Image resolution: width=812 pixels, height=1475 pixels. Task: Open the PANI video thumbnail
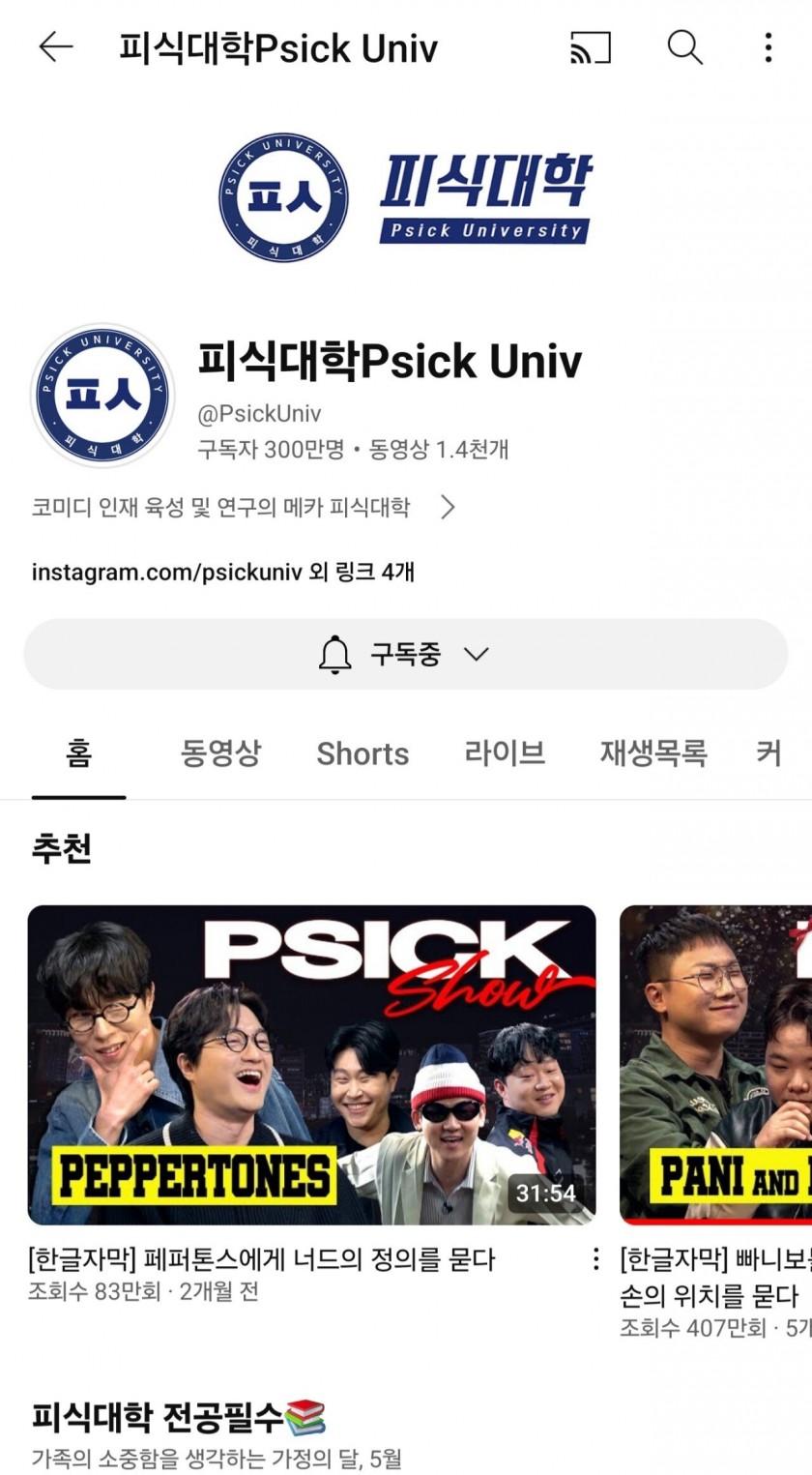click(x=715, y=1064)
